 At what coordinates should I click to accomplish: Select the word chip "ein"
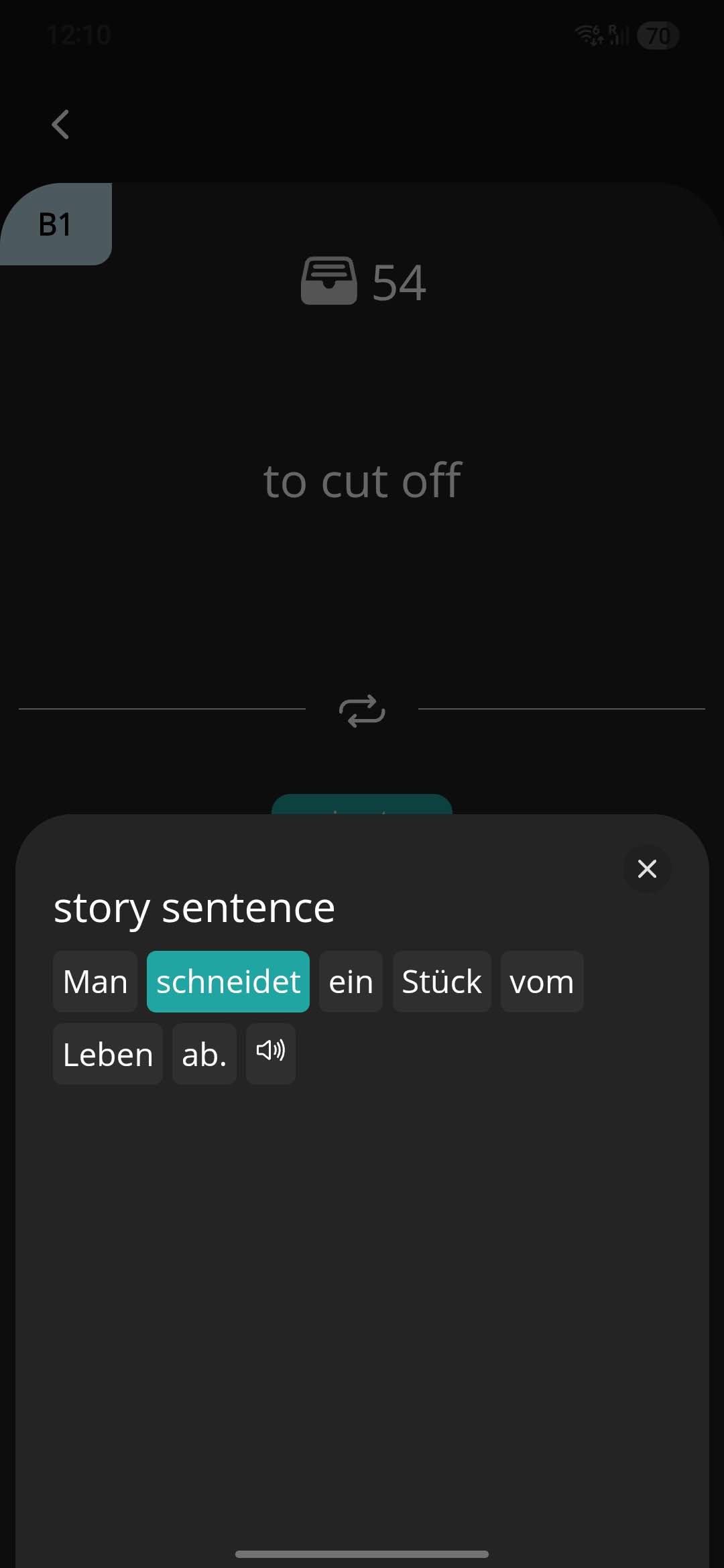point(351,982)
